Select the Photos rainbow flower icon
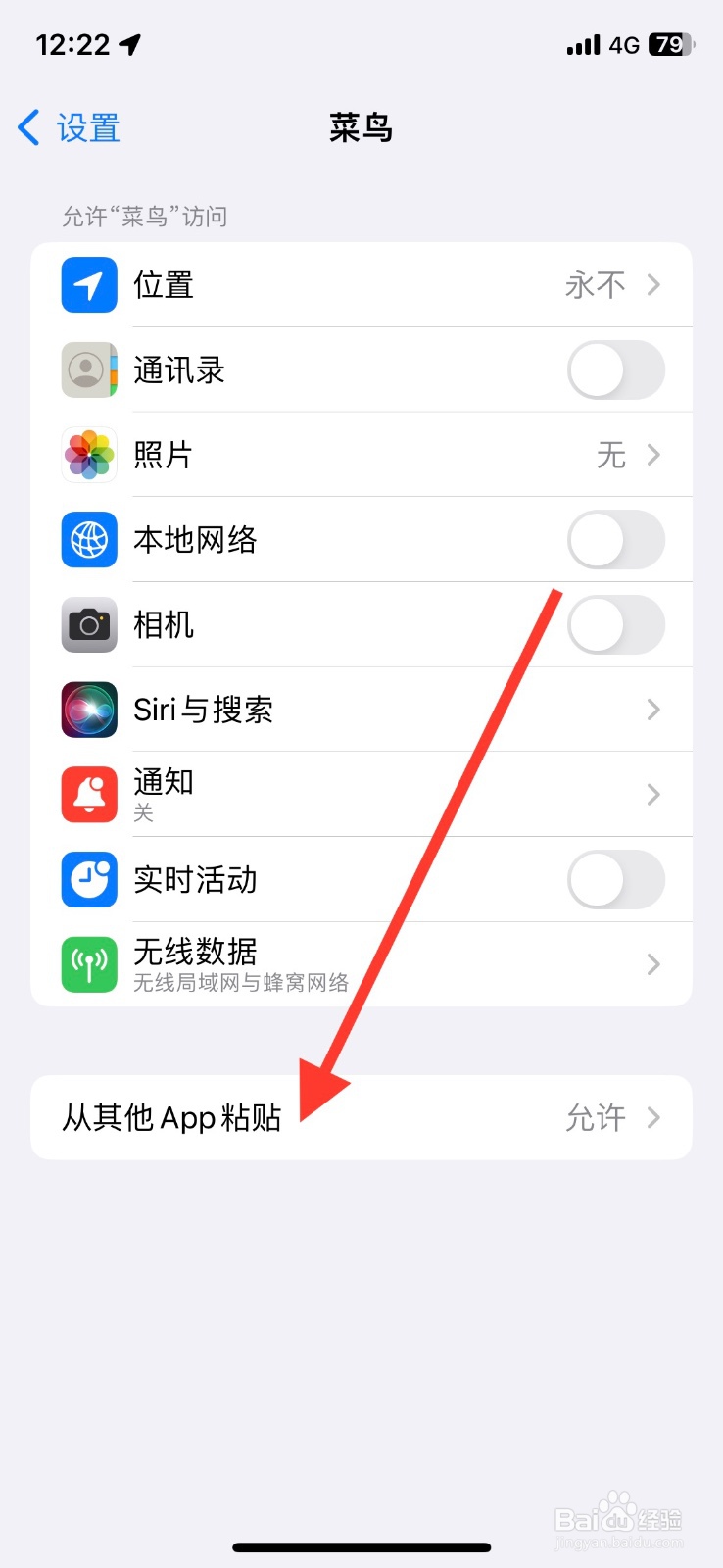Viewport: 723px width, 1568px height. pyautogui.click(x=88, y=455)
